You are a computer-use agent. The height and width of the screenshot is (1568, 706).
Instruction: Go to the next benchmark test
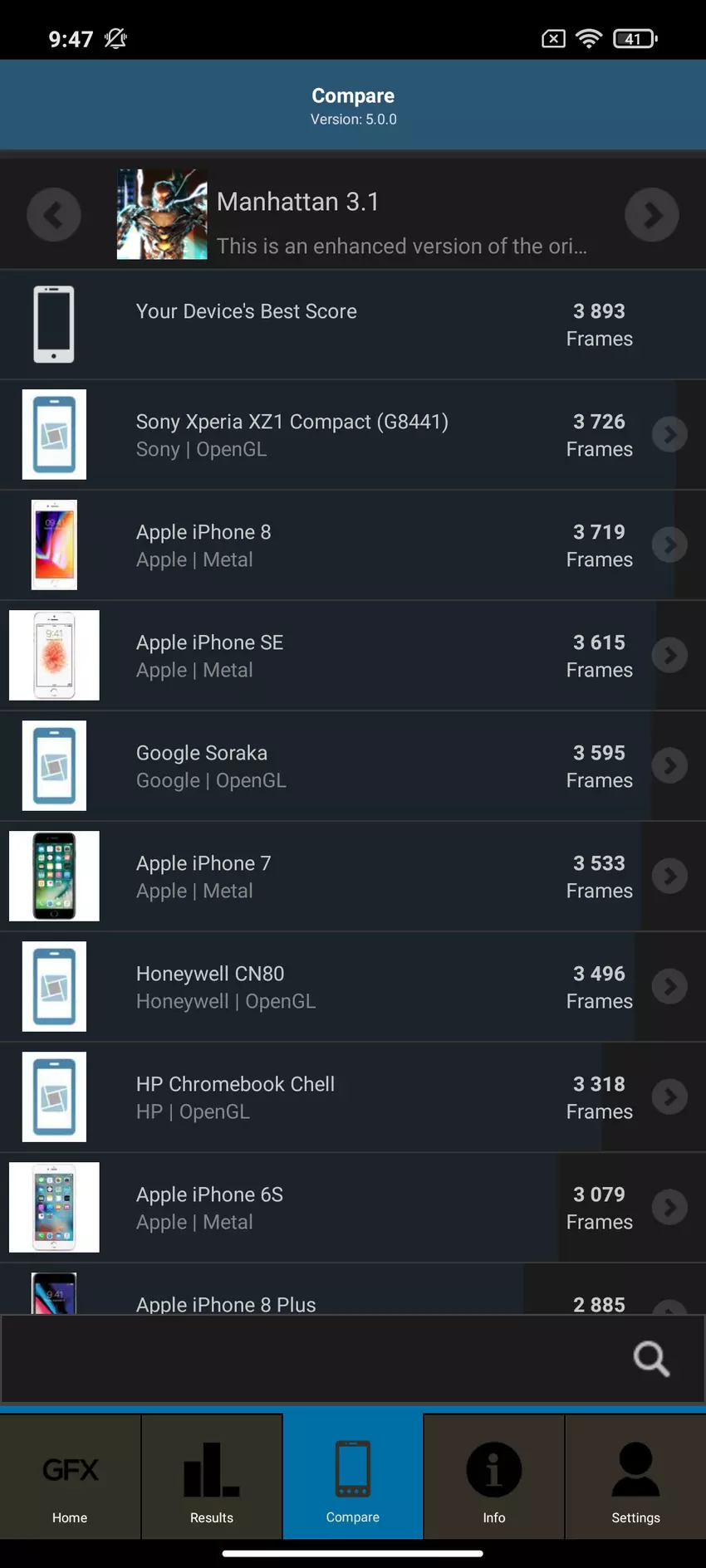click(651, 215)
